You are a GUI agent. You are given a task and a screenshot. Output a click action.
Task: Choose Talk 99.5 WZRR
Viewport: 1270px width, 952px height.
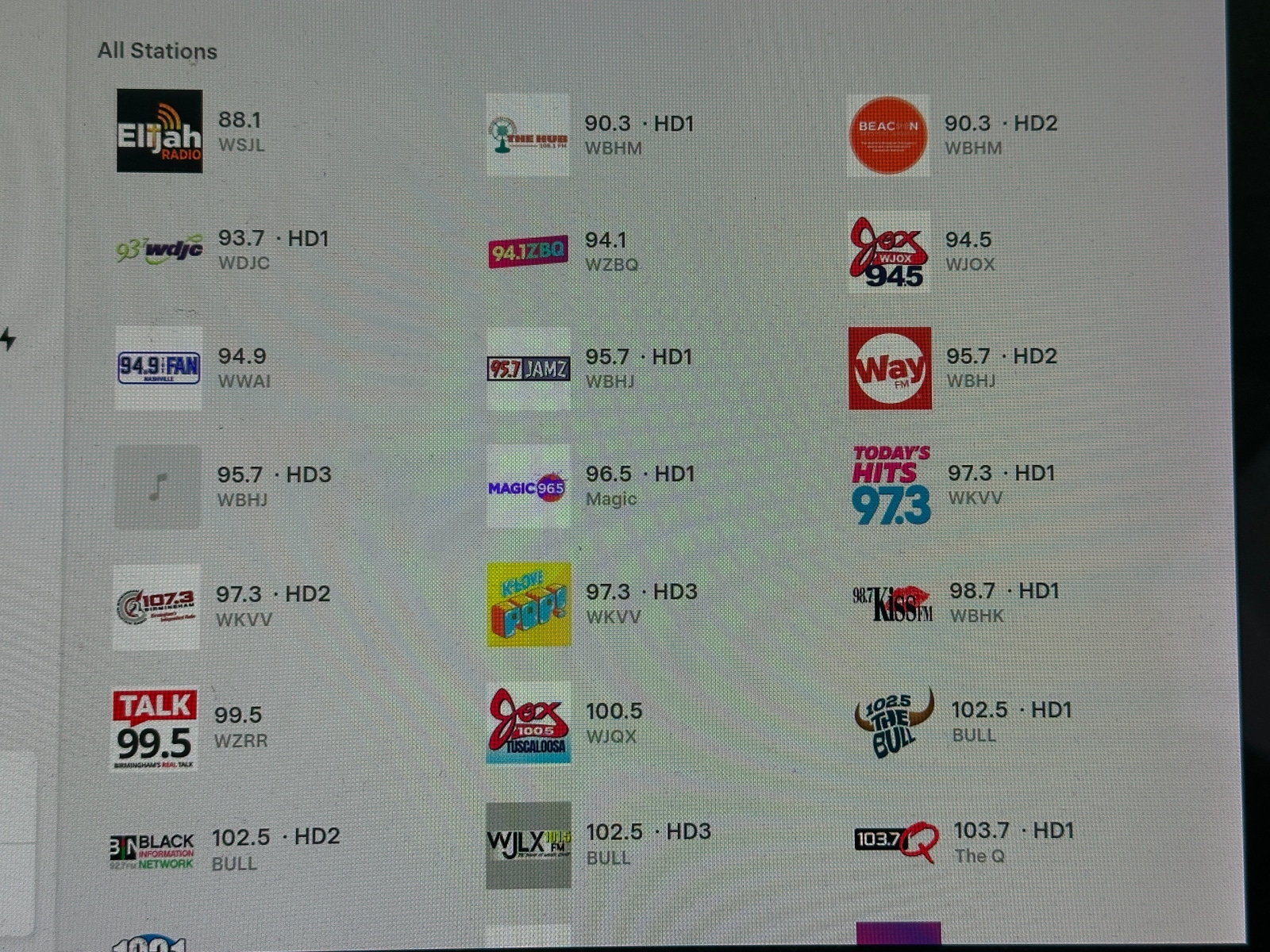pyautogui.click(x=156, y=727)
